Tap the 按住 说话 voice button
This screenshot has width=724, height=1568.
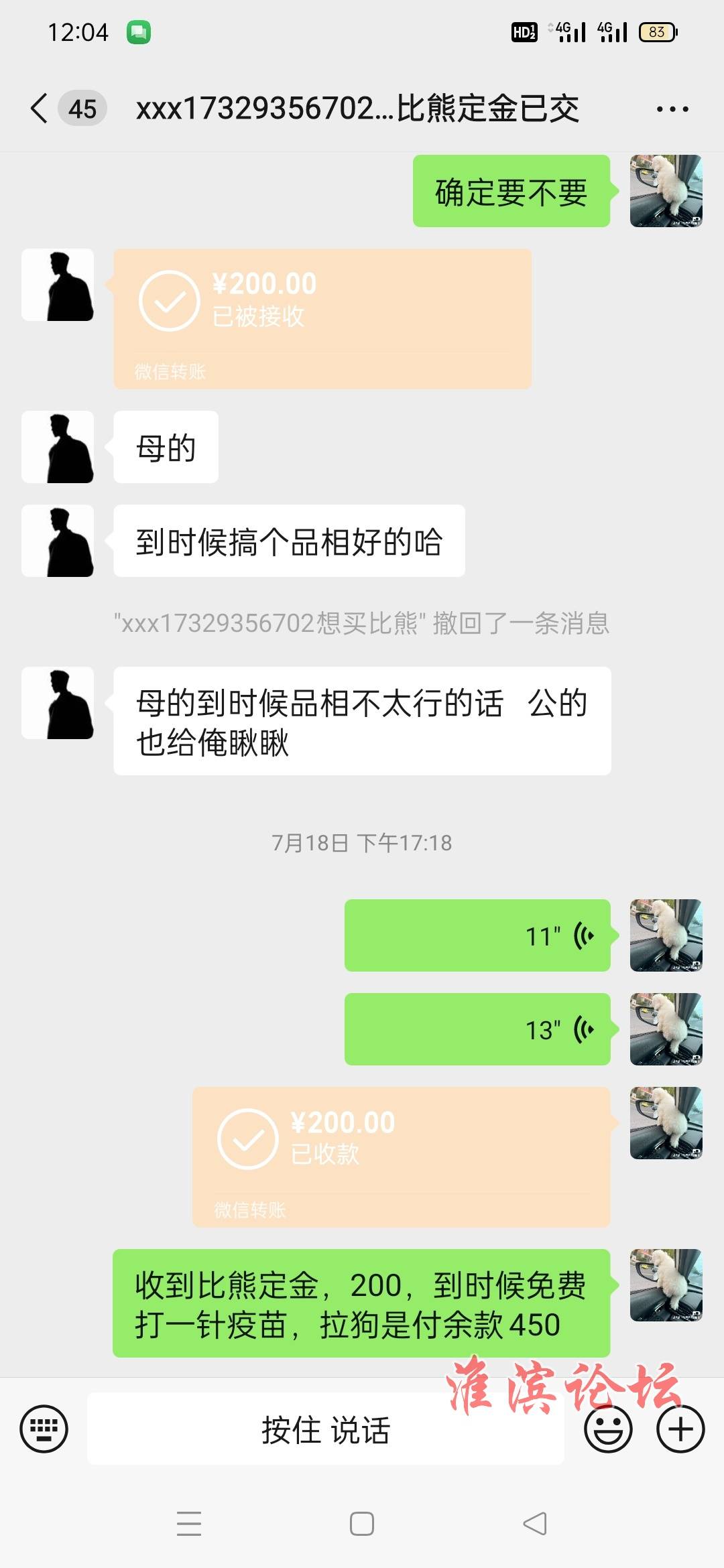[x=325, y=1429]
